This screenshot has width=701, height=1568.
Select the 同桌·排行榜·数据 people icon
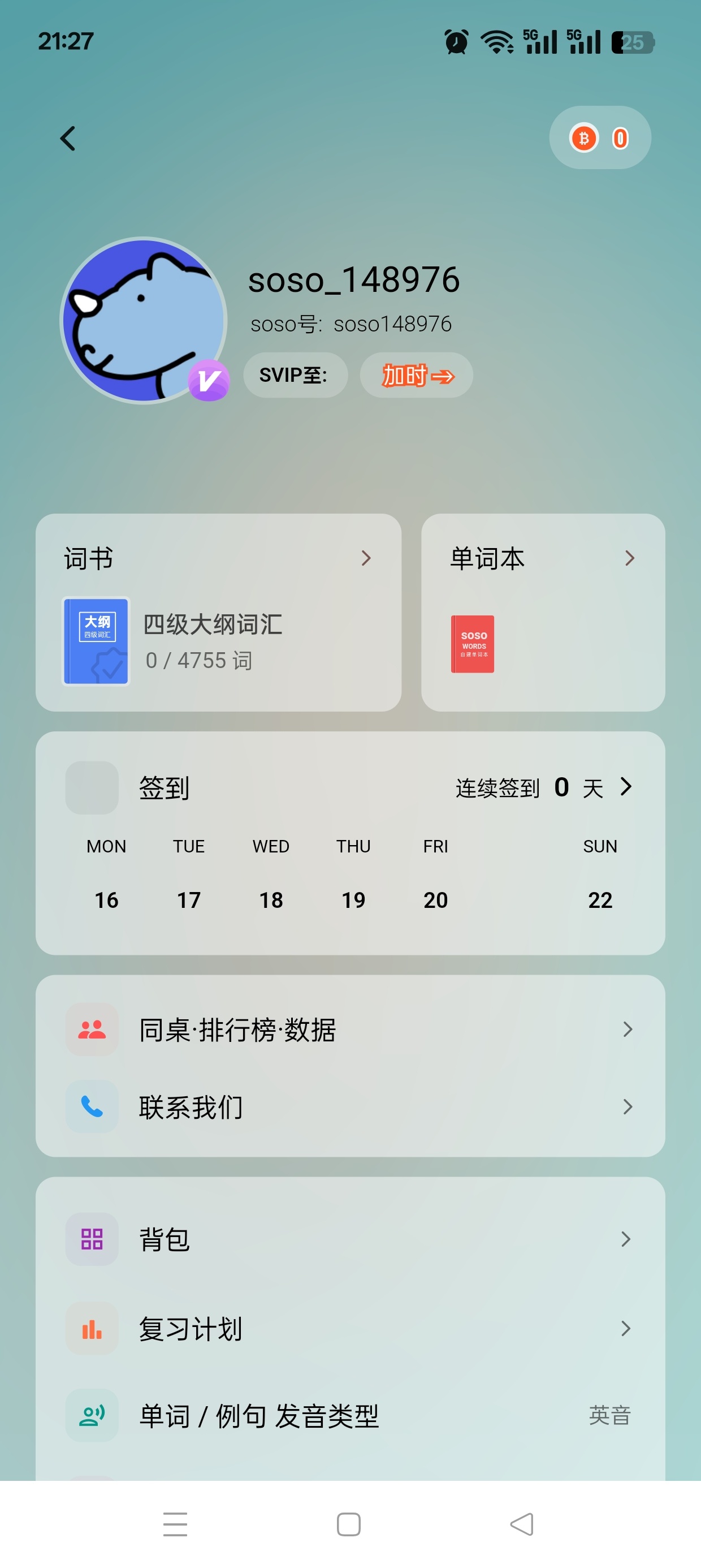click(x=91, y=1030)
